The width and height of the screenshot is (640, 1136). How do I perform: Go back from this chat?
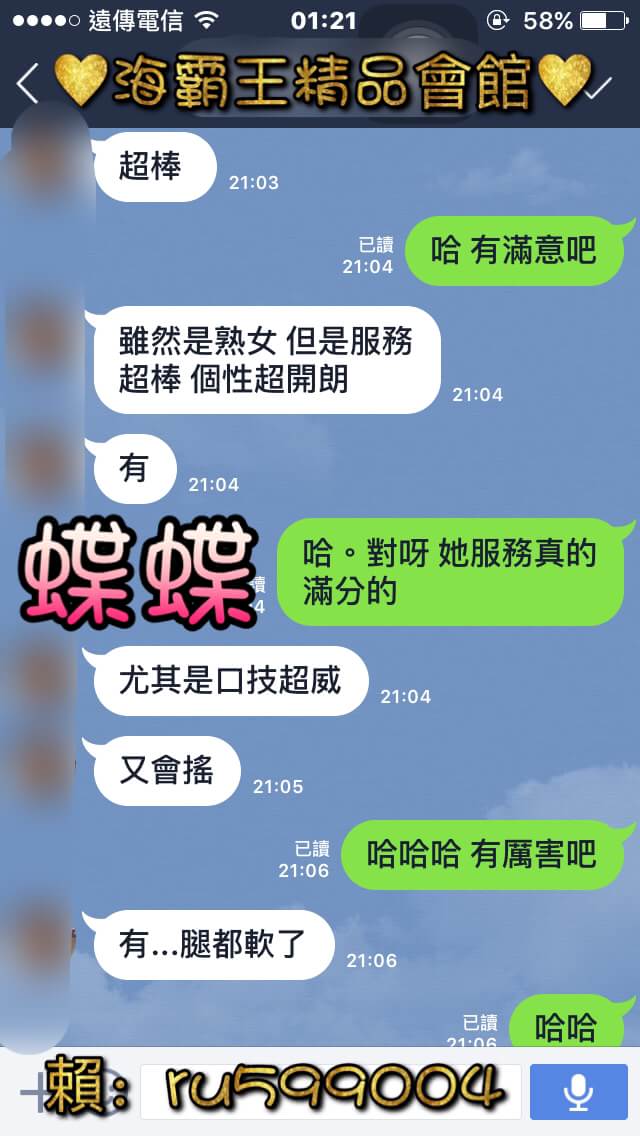27,84
